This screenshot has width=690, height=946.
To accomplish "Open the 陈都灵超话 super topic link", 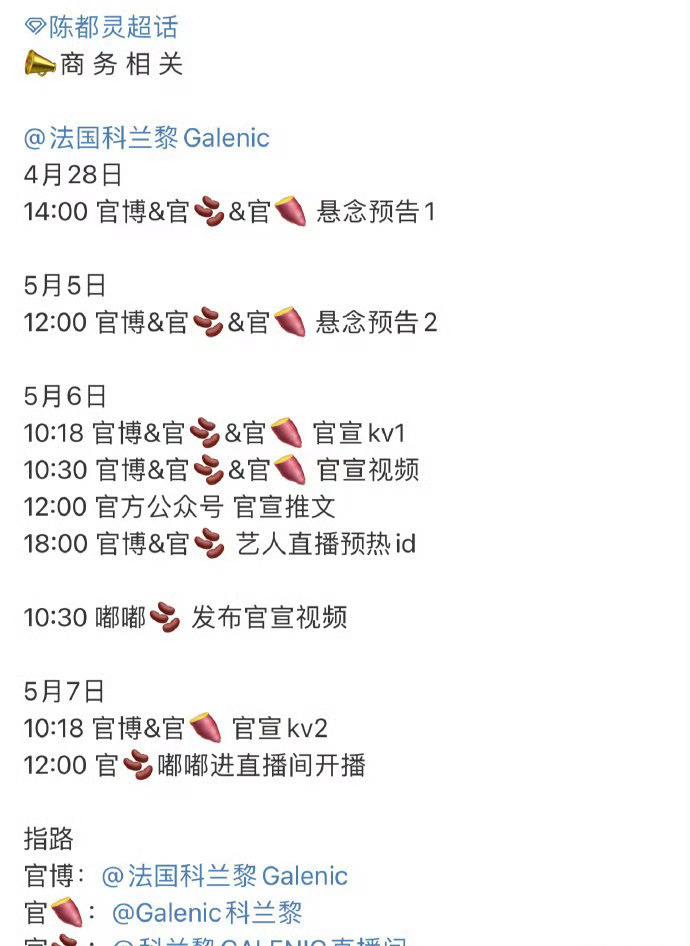I will (x=102, y=27).
